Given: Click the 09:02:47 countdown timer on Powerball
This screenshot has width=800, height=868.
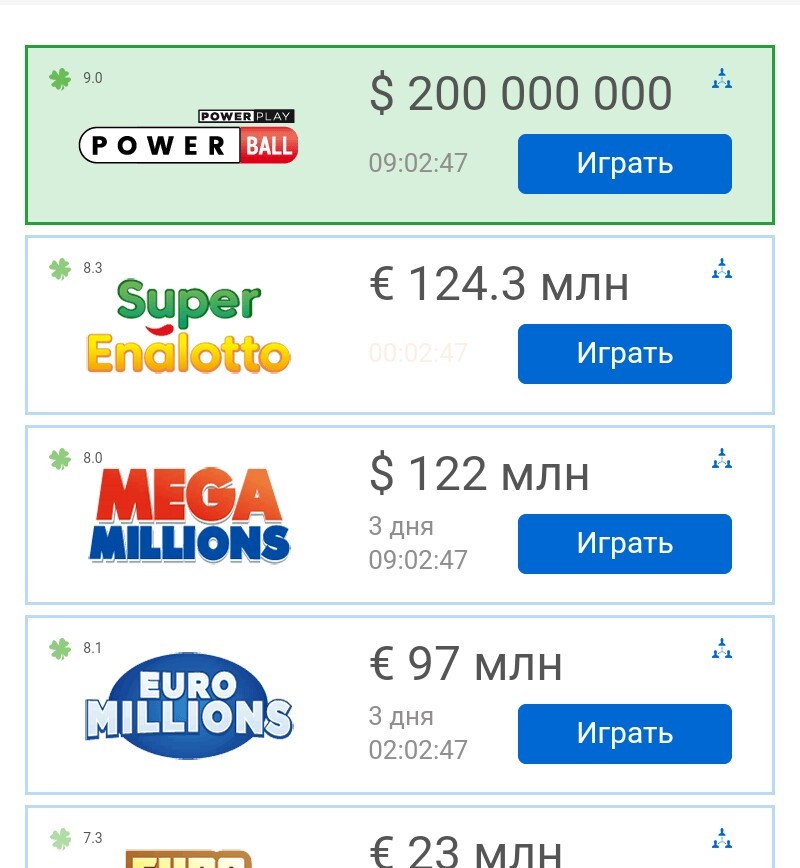Looking at the screenshot, I should 418,163.
